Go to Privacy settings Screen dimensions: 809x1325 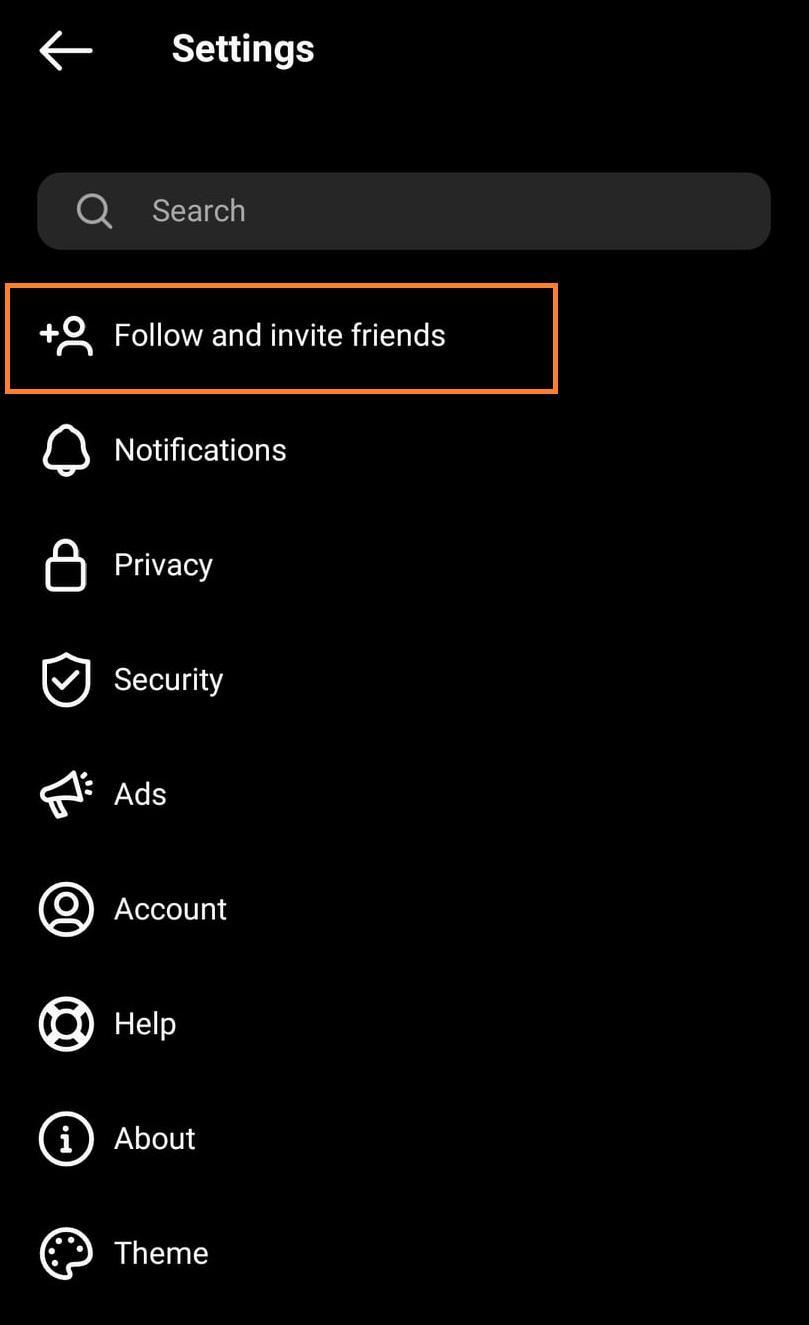click(163, 565)
